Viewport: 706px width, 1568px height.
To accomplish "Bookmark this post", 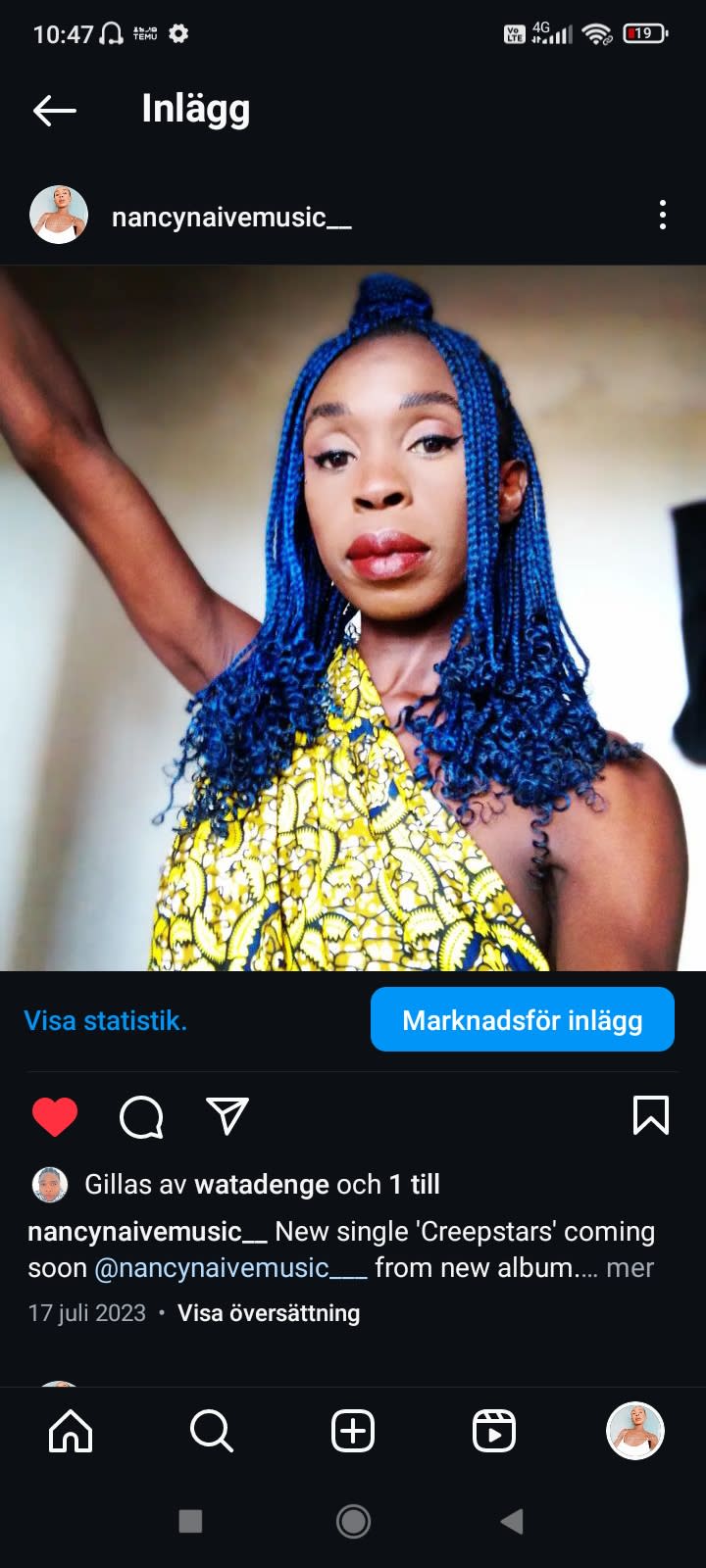I will pos(651,1115).
